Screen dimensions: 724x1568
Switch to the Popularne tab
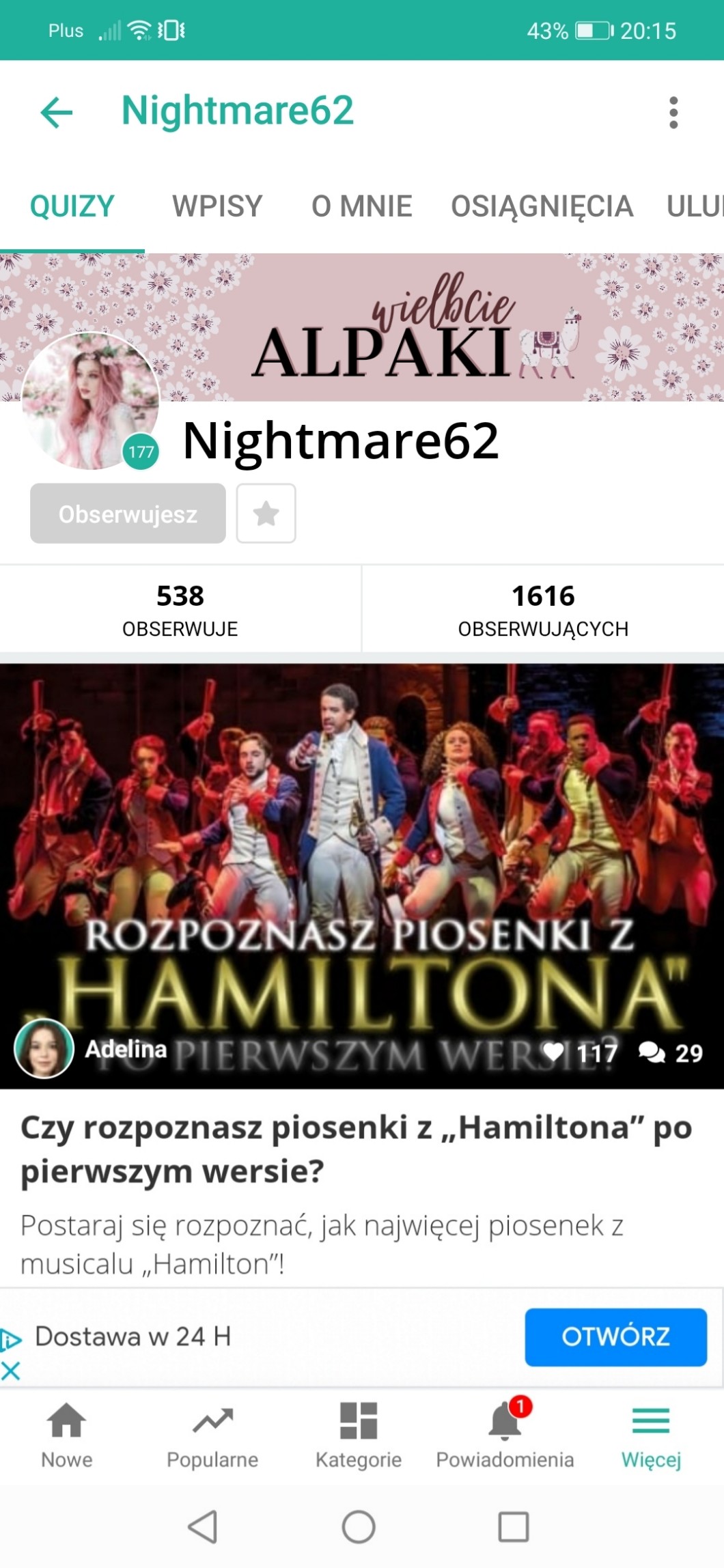click(212, 1436)
